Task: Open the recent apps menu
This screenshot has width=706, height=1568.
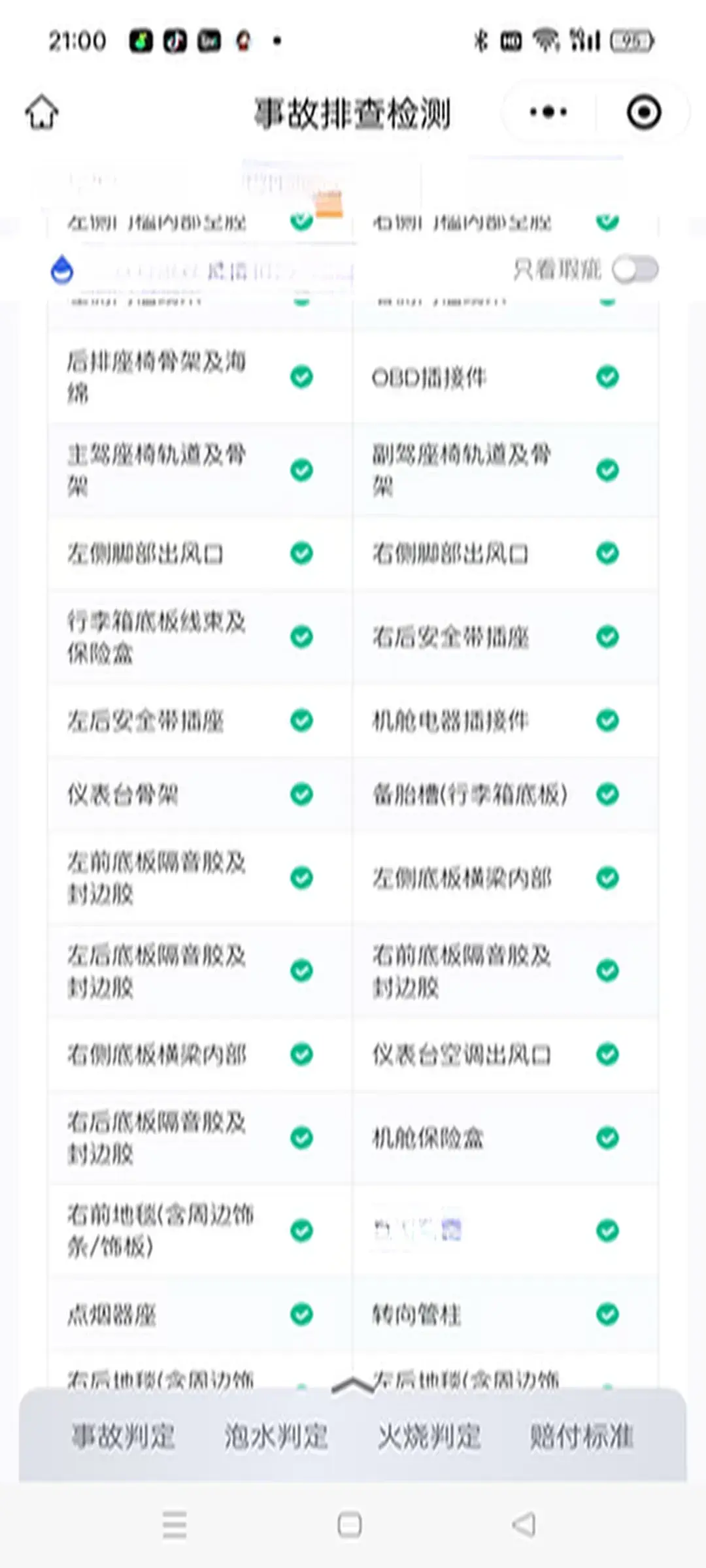Action: pyautogui.click(x=175, y=1525)
